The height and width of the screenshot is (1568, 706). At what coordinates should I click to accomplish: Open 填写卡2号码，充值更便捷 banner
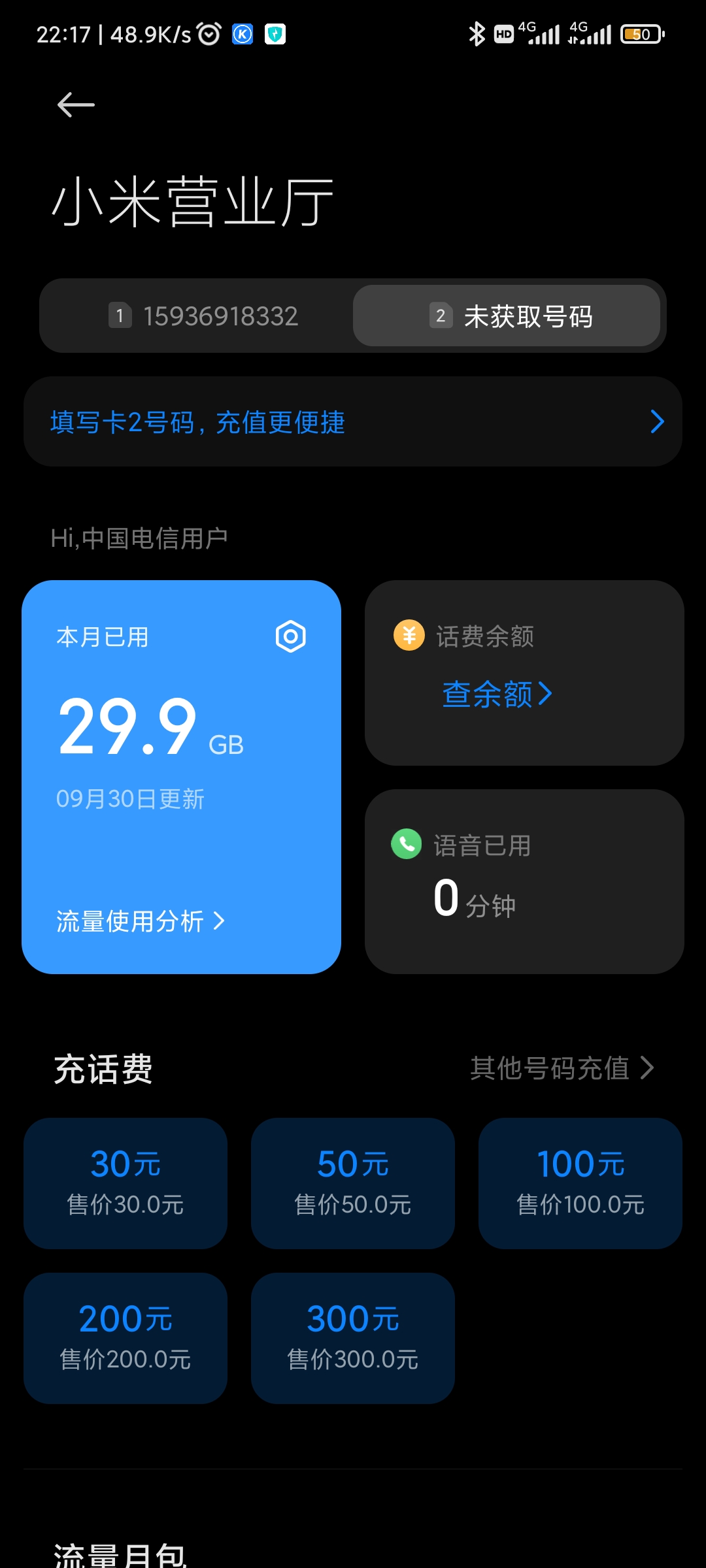353,421
